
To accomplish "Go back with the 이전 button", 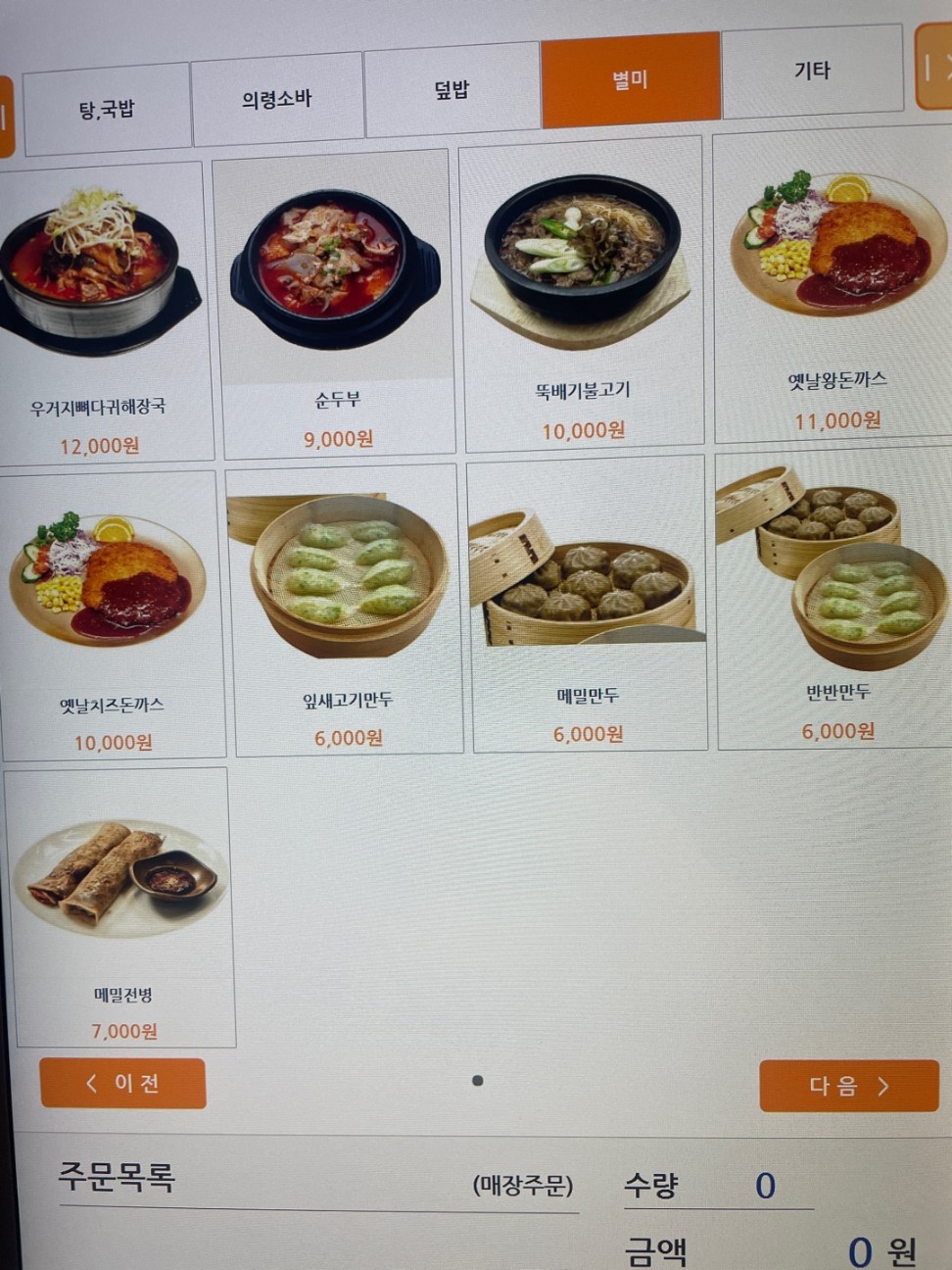I will (123, 1083).
